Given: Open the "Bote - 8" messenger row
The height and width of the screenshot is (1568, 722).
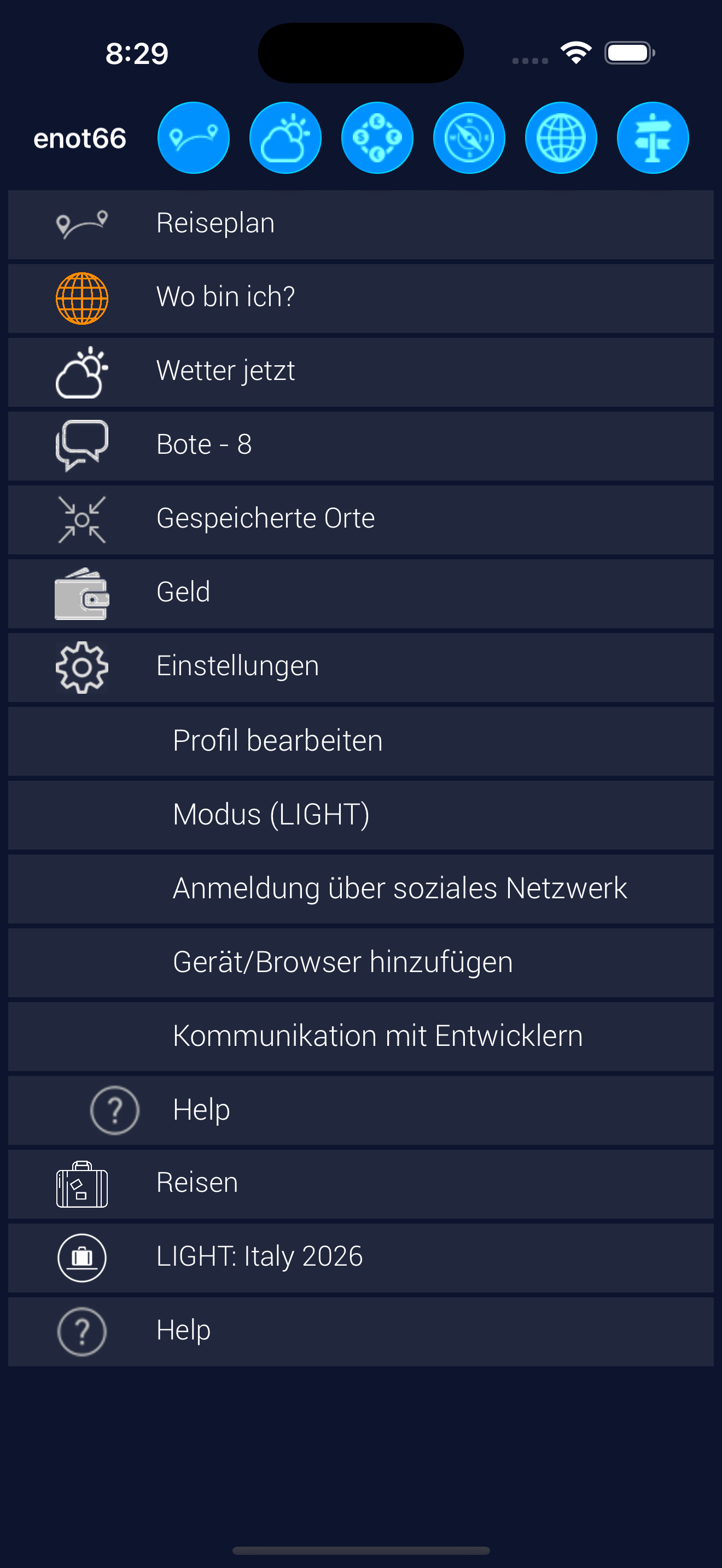Looking at the screenshot, I should coord(360,445).
